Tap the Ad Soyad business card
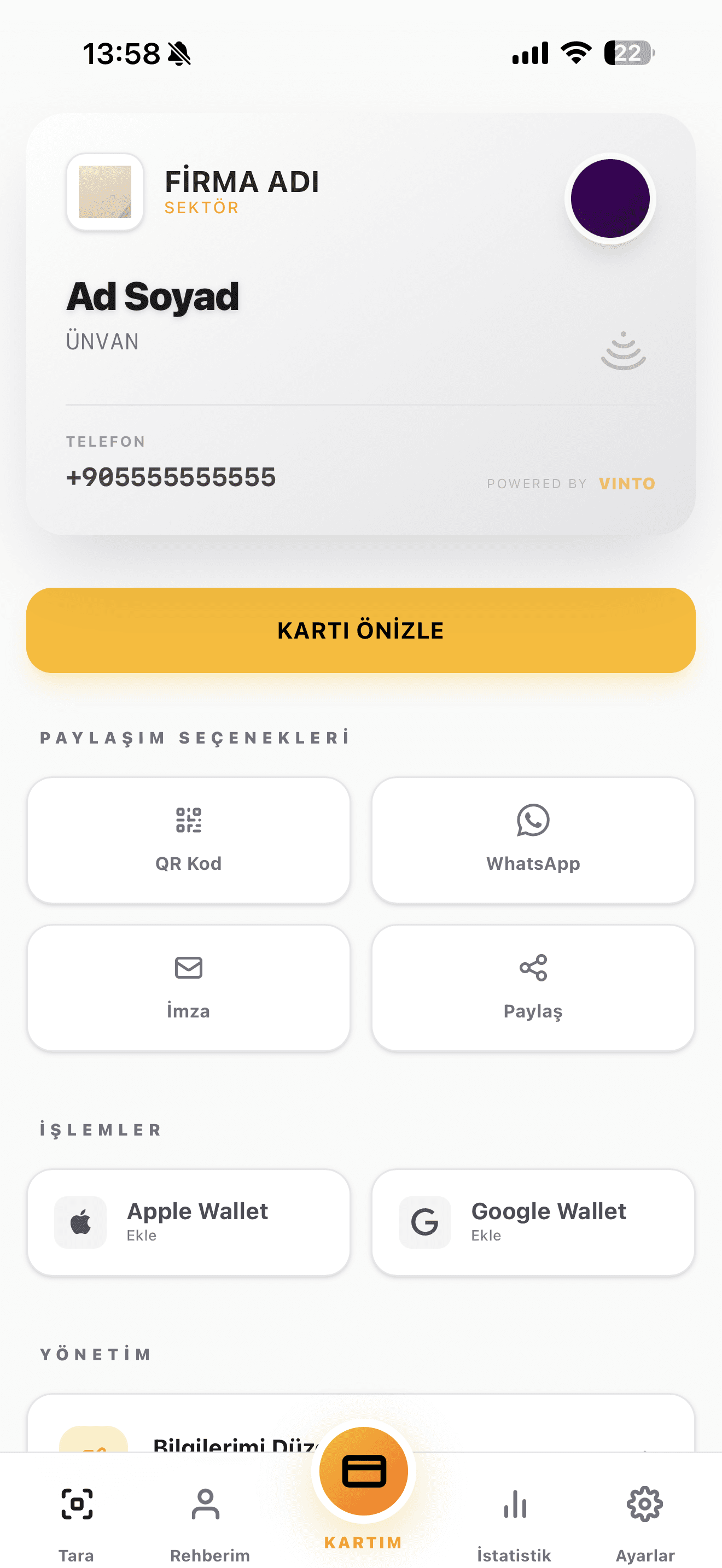Image resolution: width=722 pixels, height=1568 pixels. click(x=360, y=324)
